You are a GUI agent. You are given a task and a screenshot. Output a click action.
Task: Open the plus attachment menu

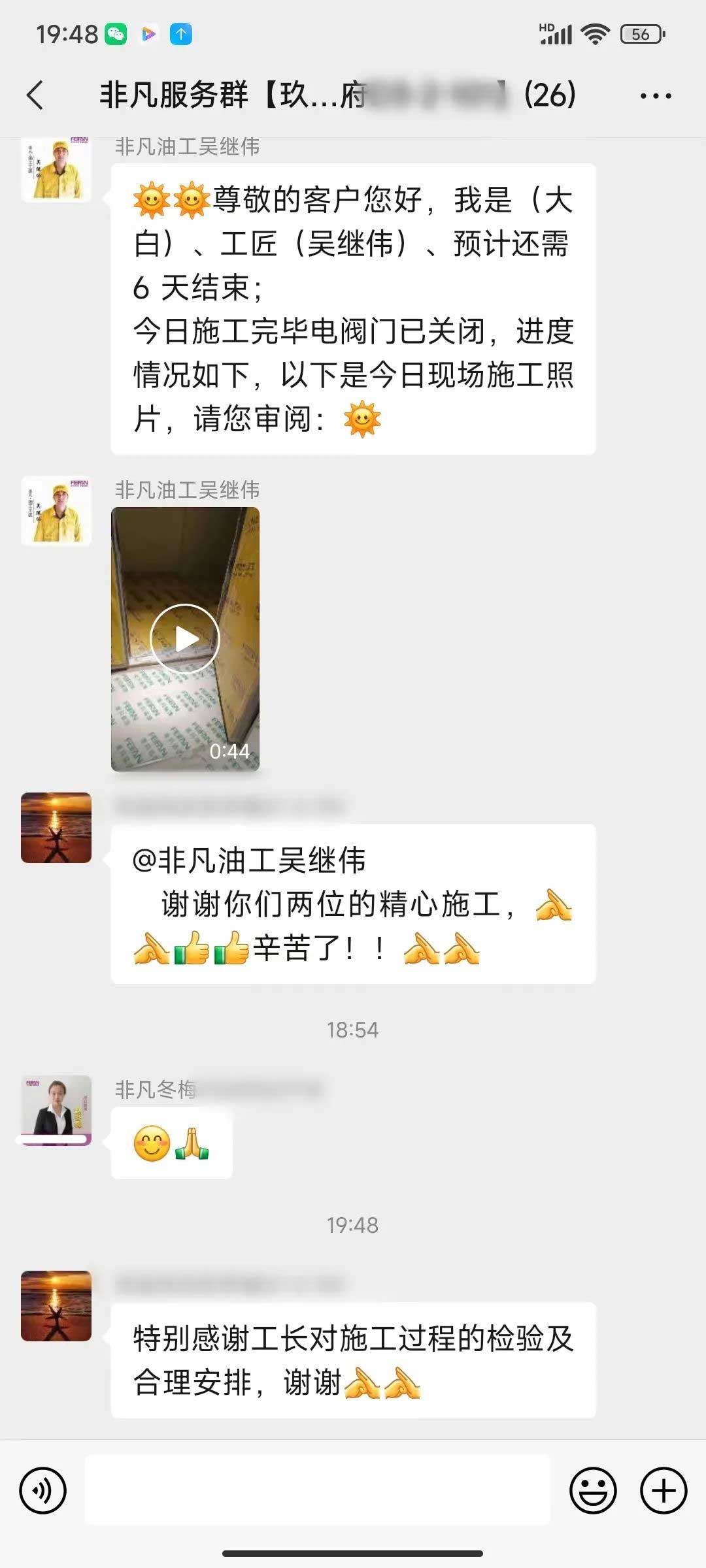point(663,1490)
